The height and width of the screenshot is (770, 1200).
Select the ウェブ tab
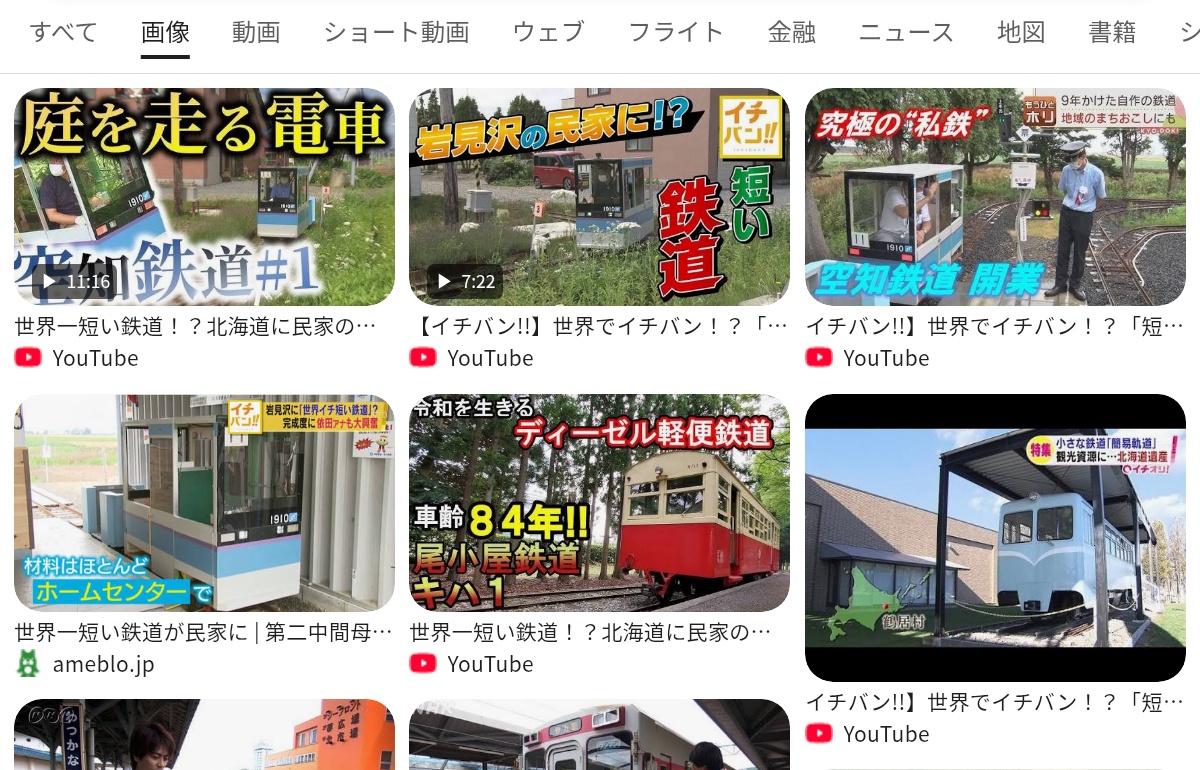coord(548,32)
